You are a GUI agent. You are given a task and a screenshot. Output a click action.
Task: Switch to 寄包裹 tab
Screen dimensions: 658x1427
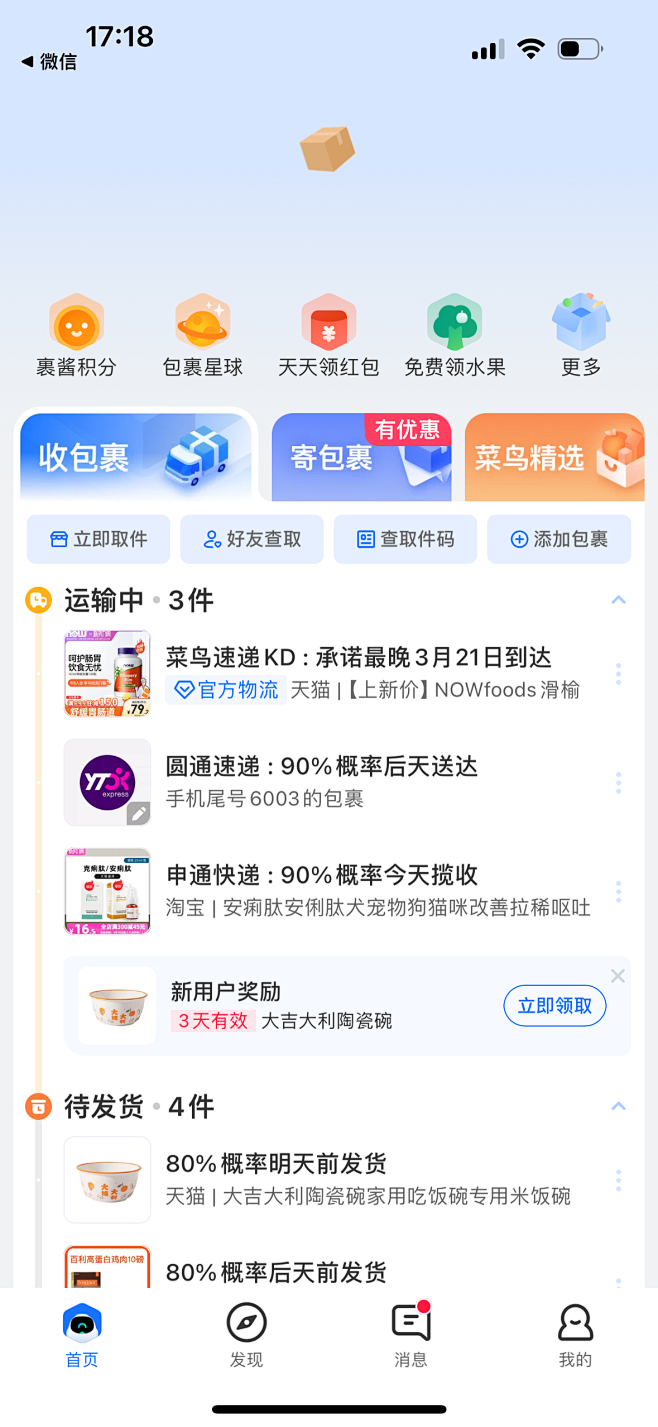(360, 457)
